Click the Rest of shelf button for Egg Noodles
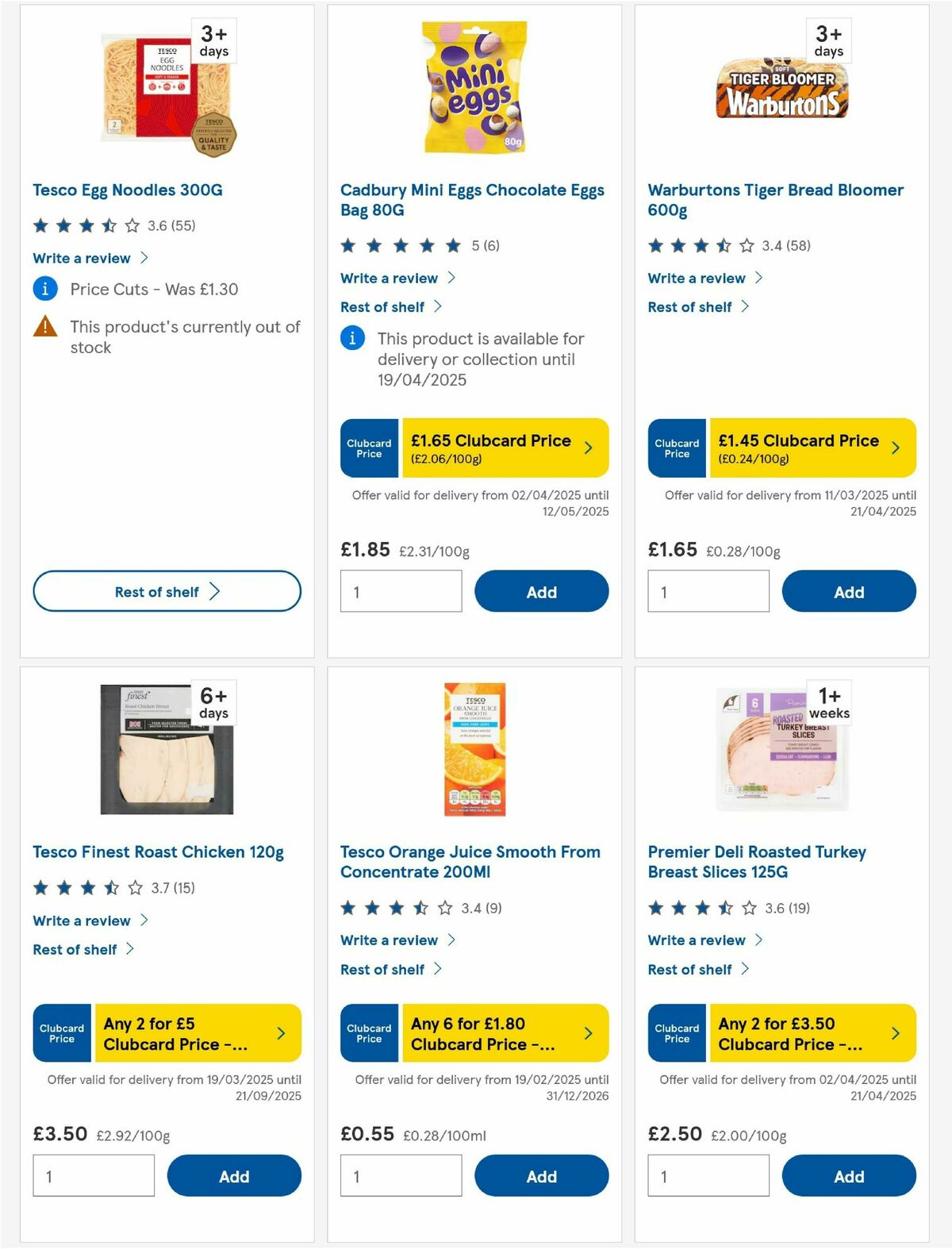The image size is (952, 1249). click(167, 591)
